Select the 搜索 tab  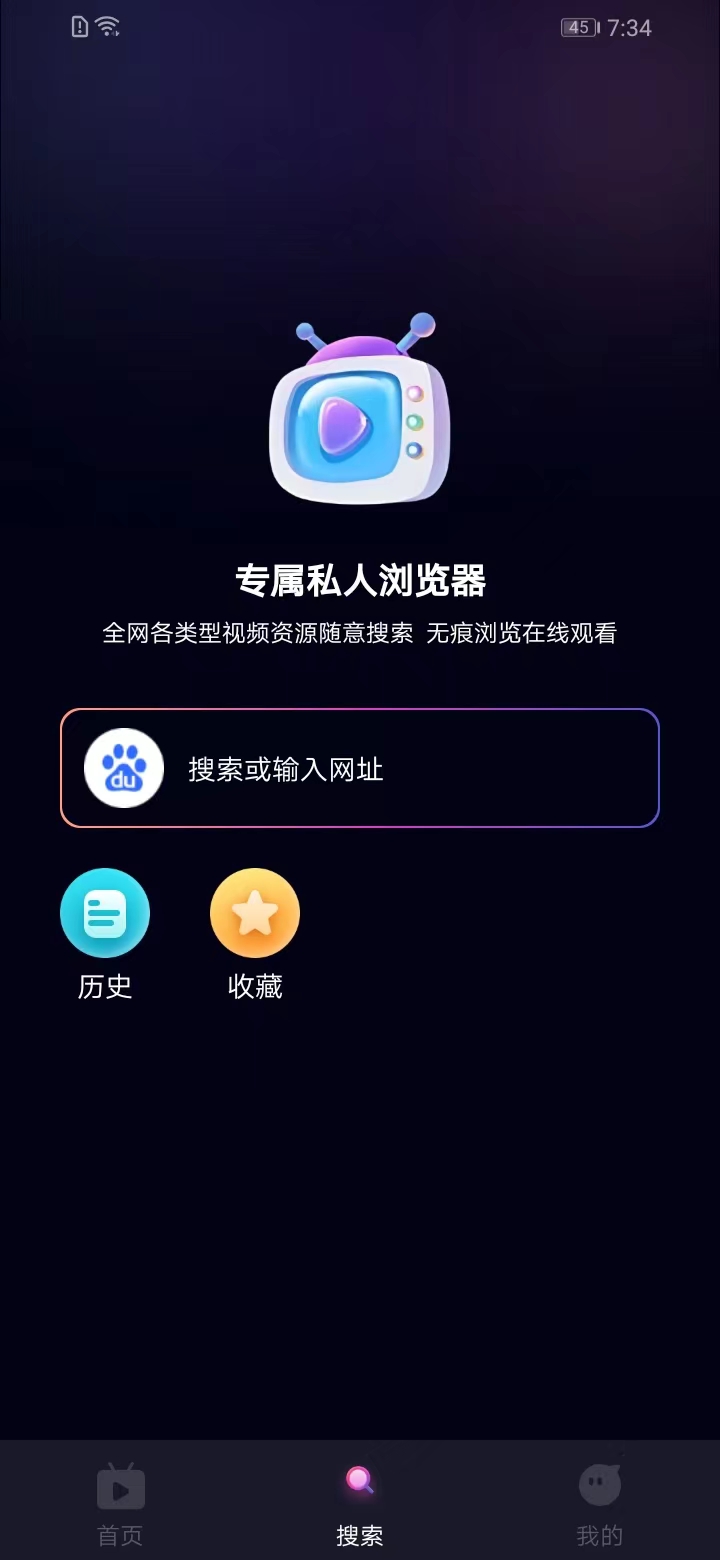360,1504
